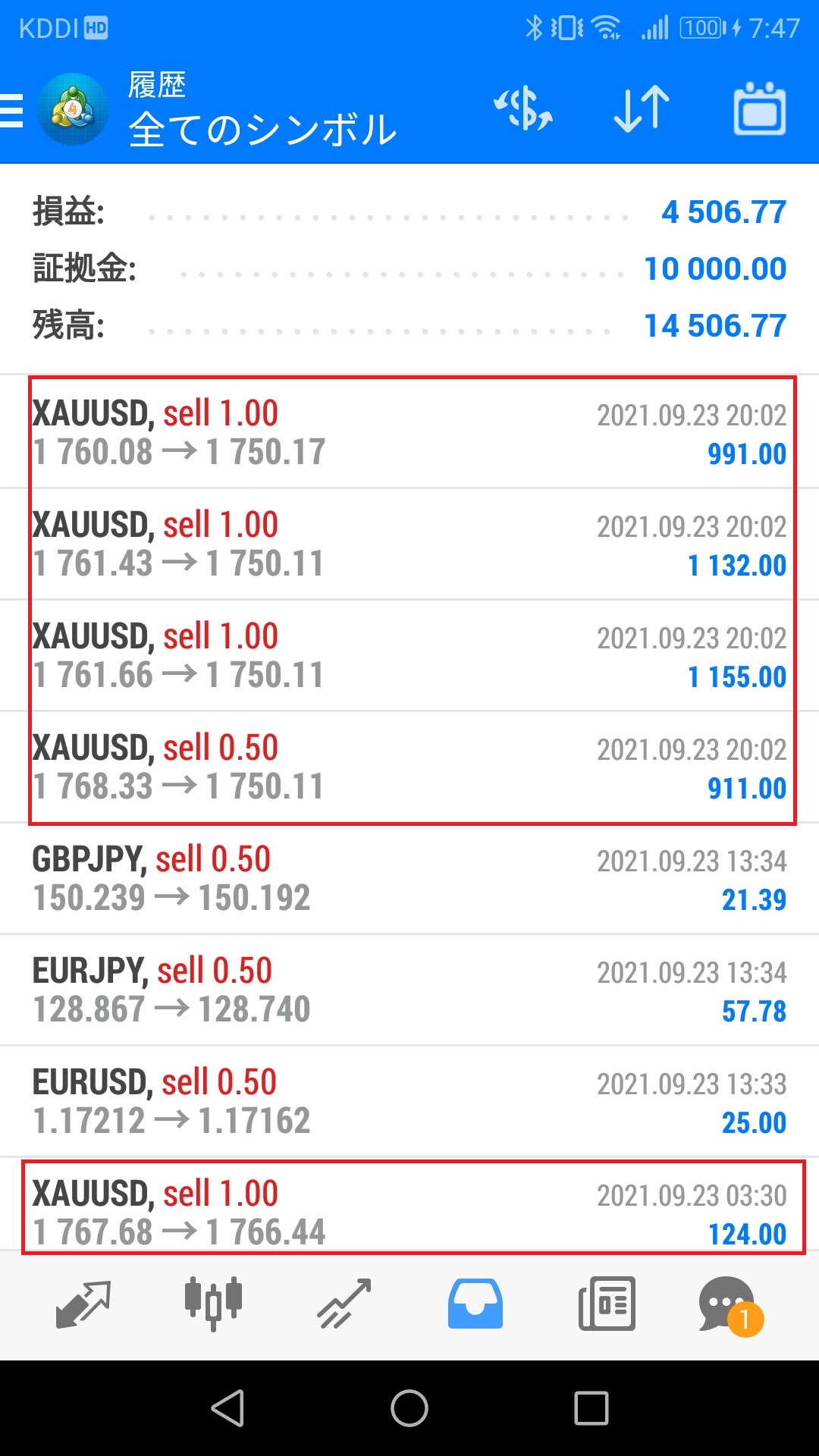Image resolution: width=819 pixels, height=1456 pixels.
Task: Open the symbol filter icon
Action: tap(523, 110)
